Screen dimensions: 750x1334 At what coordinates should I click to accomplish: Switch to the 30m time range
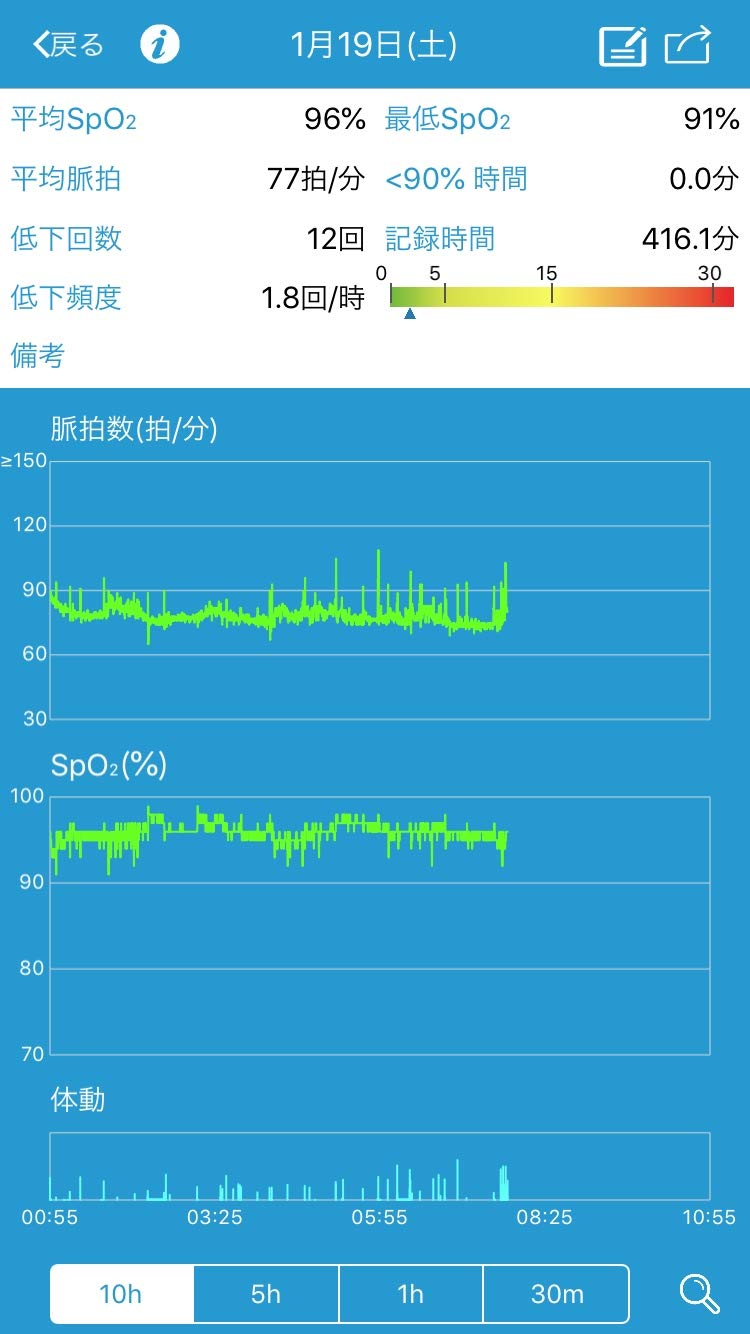pos(557,1294)
